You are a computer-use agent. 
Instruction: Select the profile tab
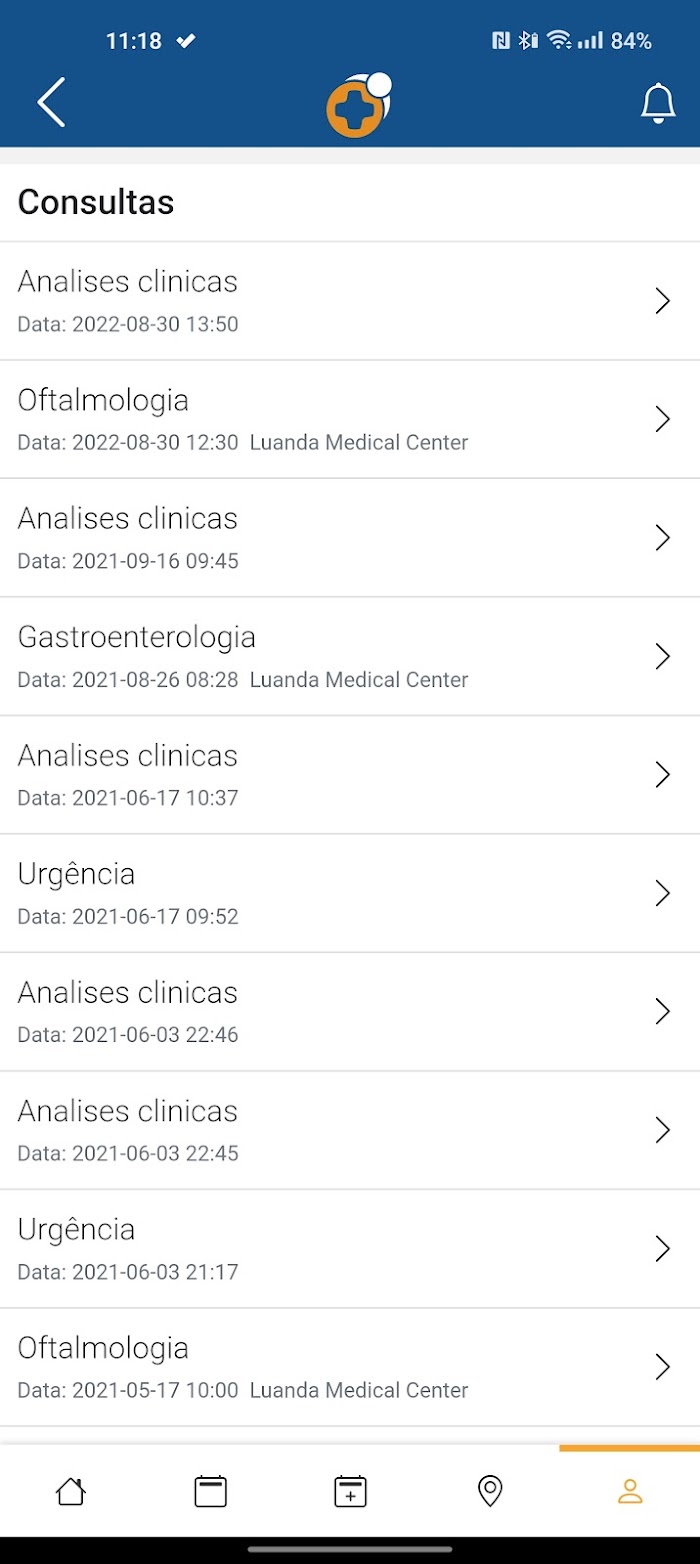630,1492
